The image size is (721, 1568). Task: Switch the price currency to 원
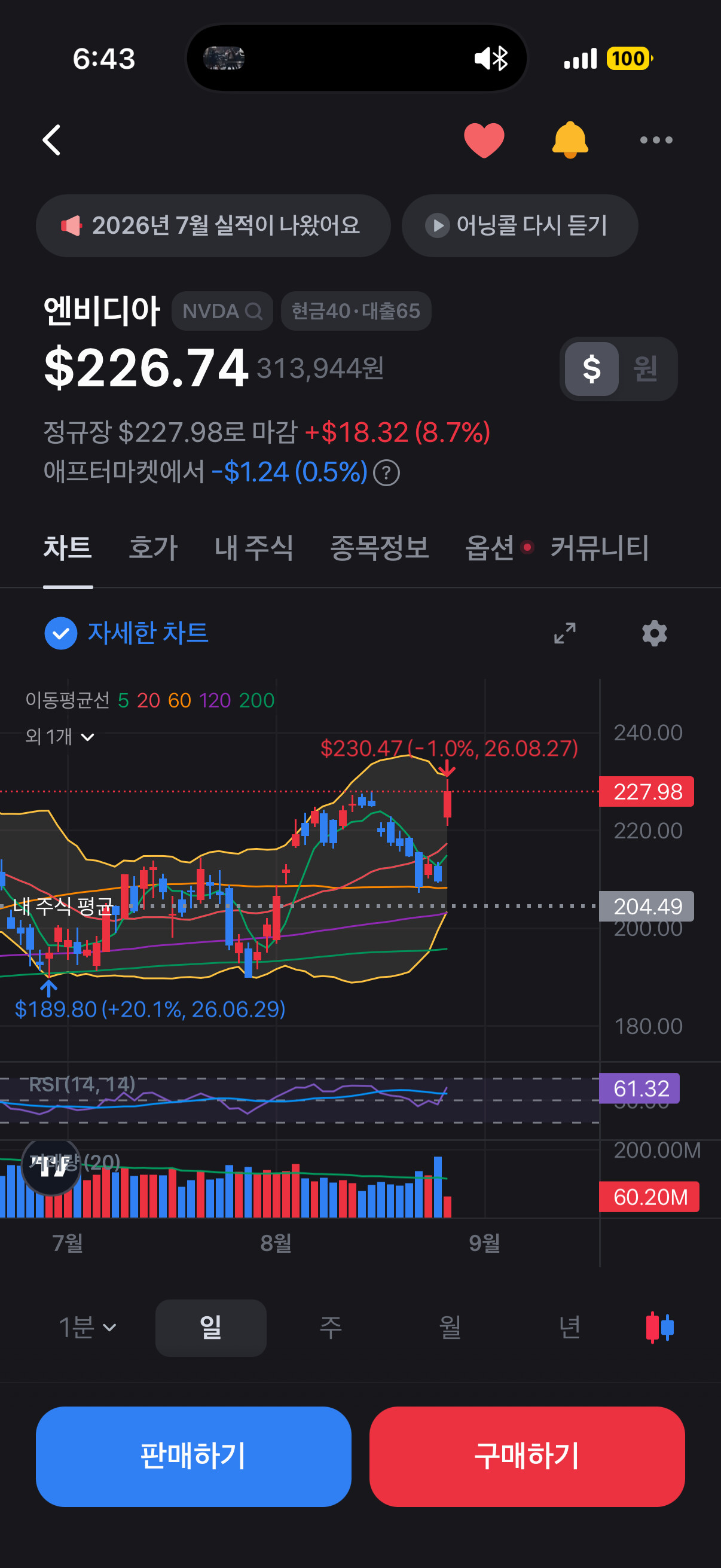(646, 369)
